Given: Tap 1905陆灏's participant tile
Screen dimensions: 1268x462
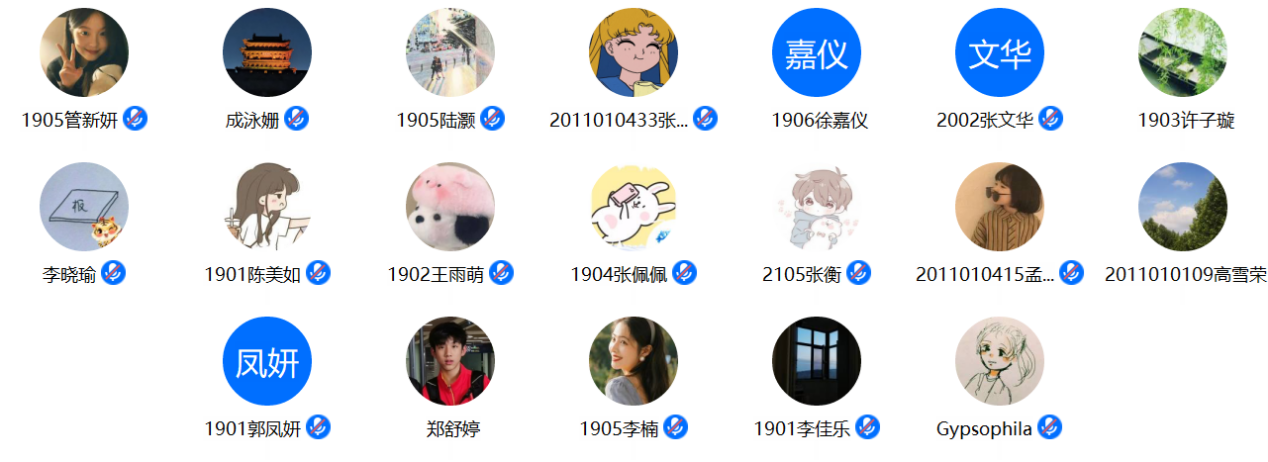Looking at the screenshot, I should coord(450,53).
